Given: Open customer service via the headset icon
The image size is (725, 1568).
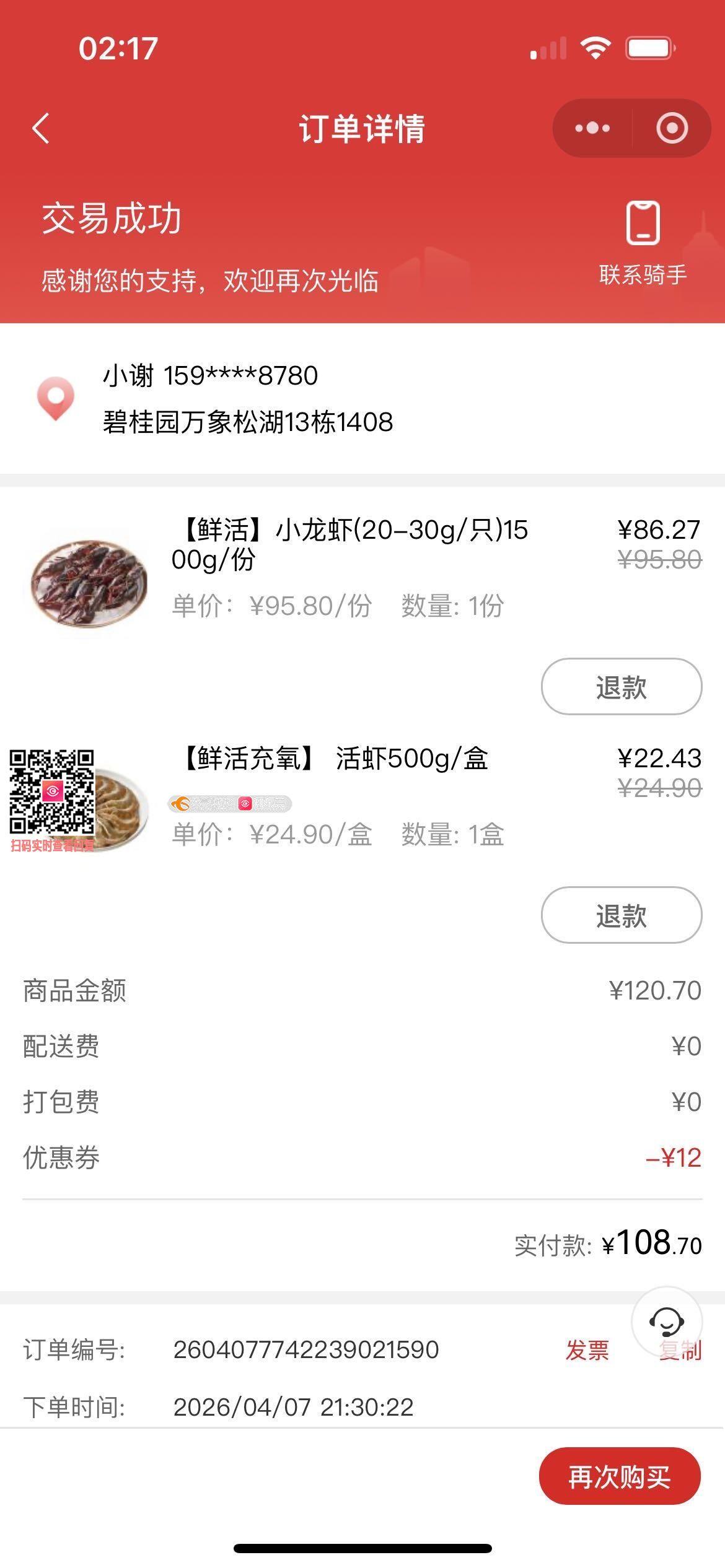Looking at the screenshot, I should 666,1322.
